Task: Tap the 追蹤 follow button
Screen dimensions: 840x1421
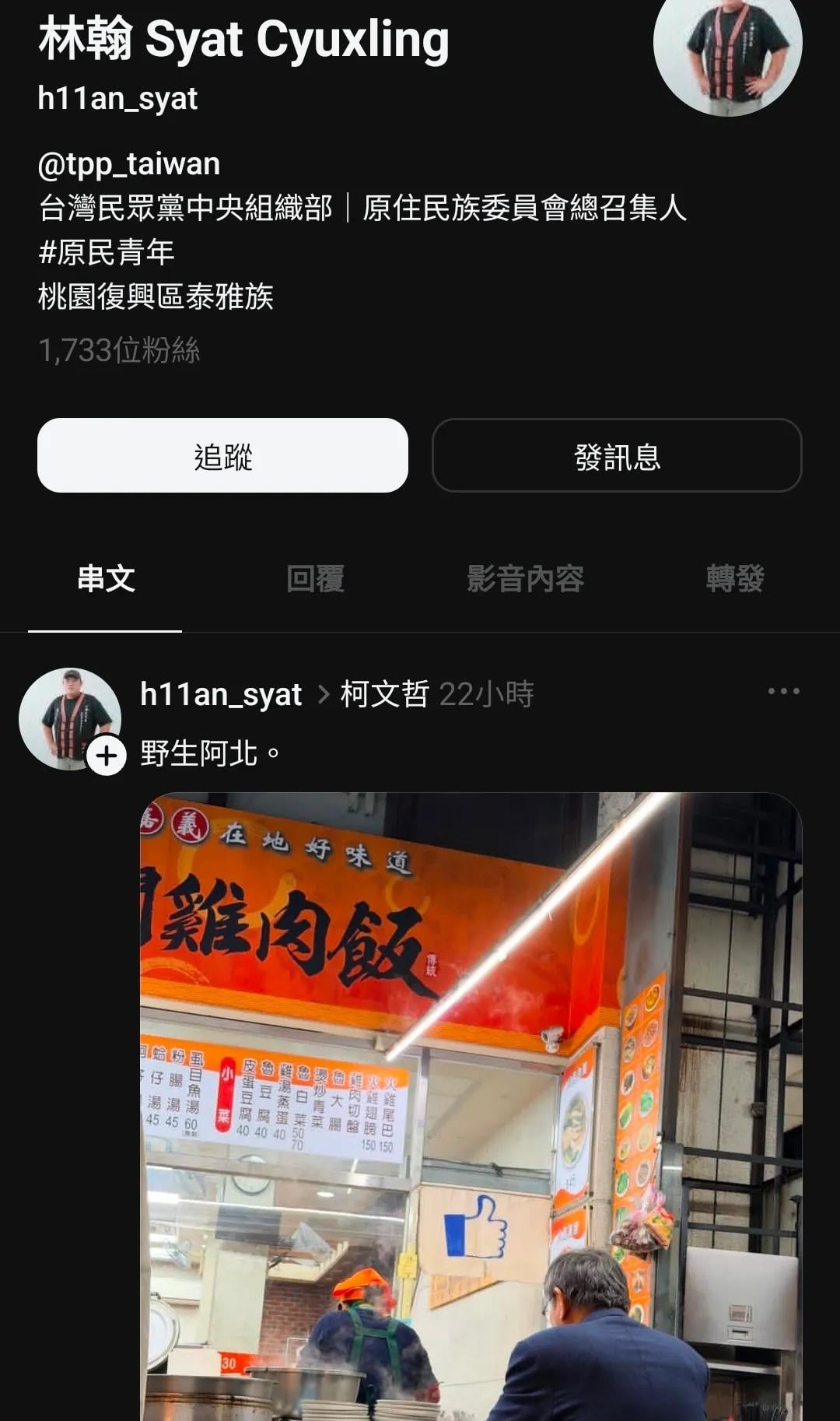Action: tap(222, 455)
